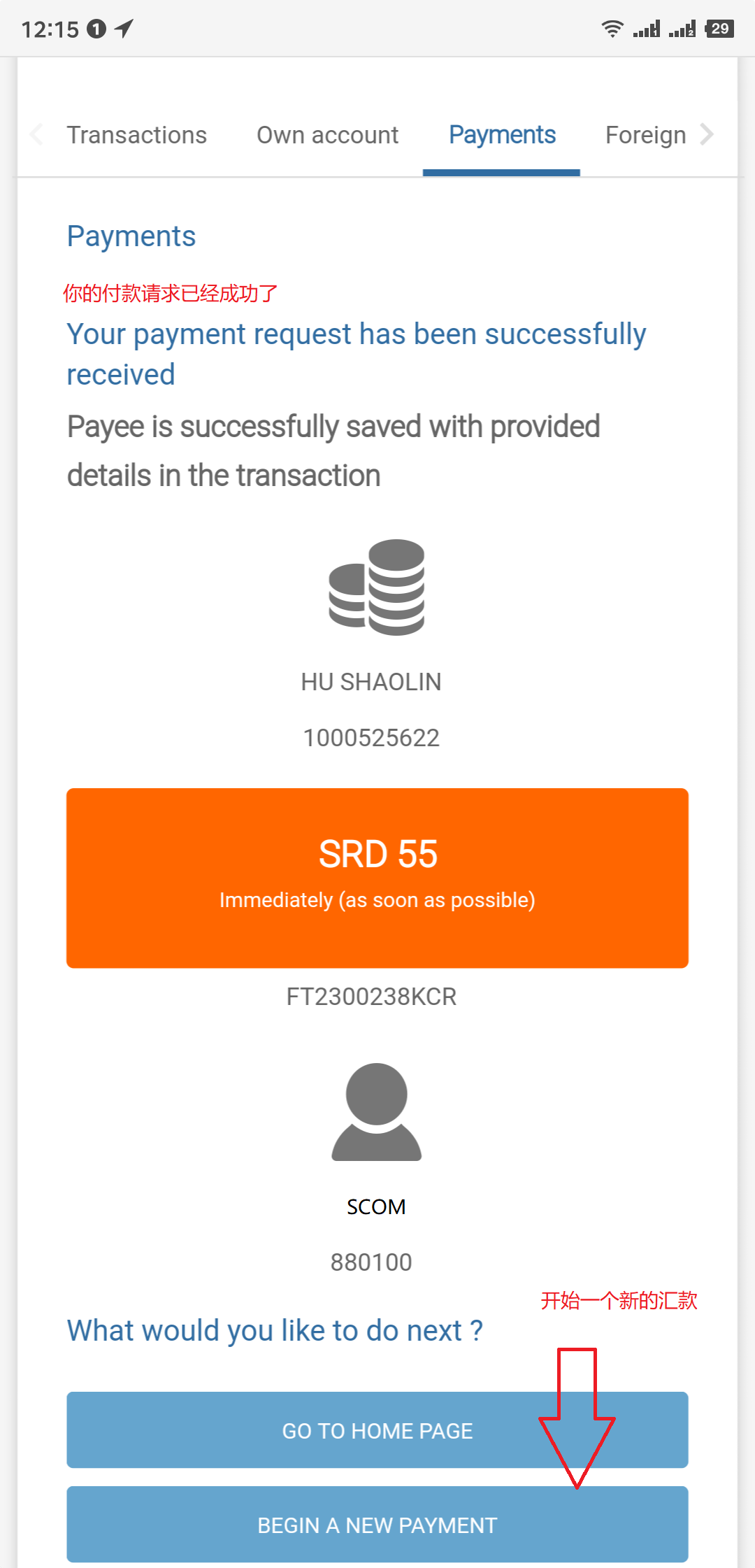Tap GO TO HOME PAGE button
The height and width of the screenshot is (1568, 755).
click(377, 1430)
